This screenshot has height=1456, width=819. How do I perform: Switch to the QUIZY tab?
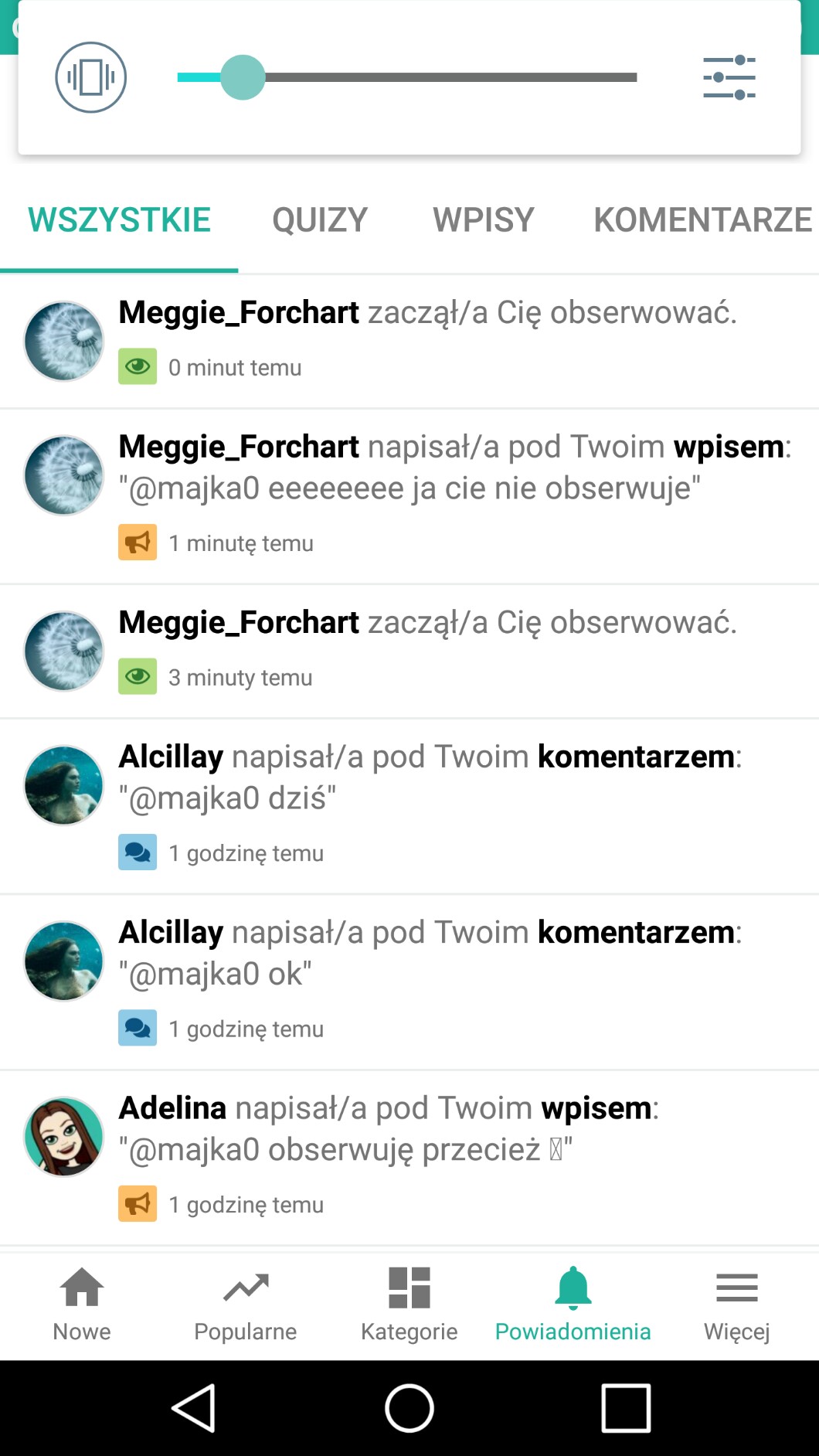[x=320, y=220]
